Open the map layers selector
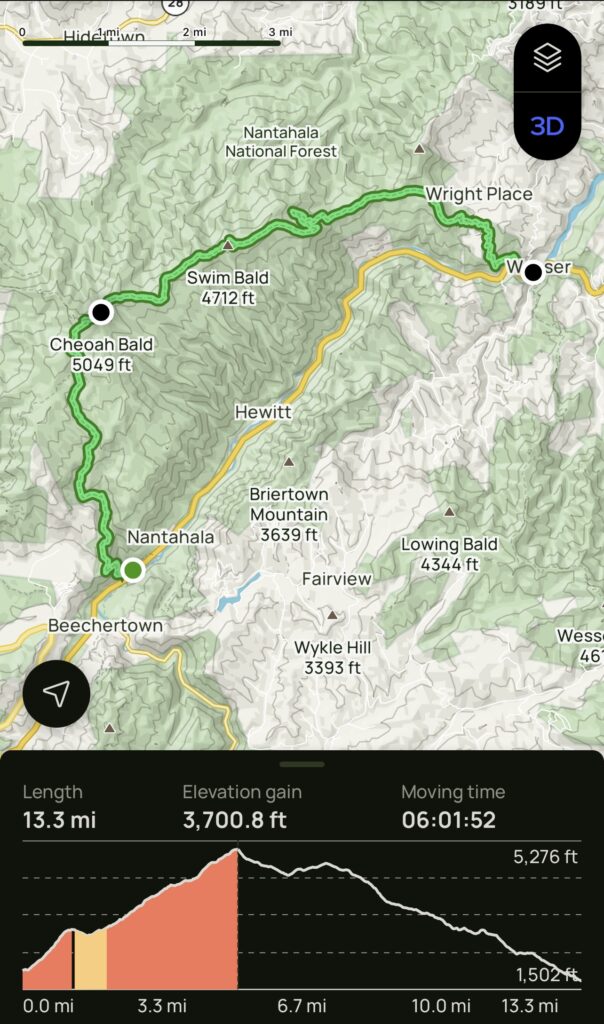The image size is (604, 1024). 547,57
